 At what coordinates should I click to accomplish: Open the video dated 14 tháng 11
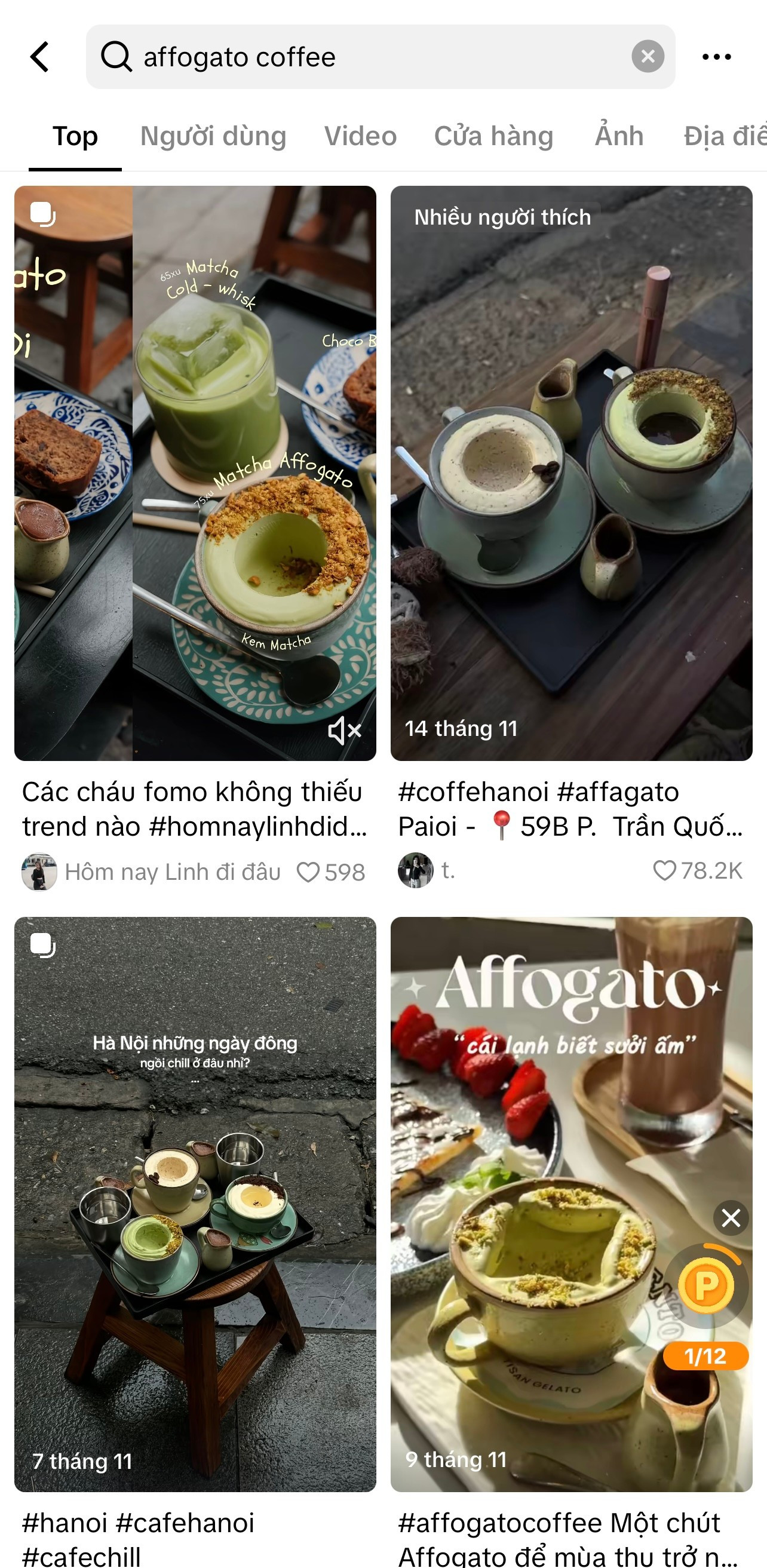[571, 472]
